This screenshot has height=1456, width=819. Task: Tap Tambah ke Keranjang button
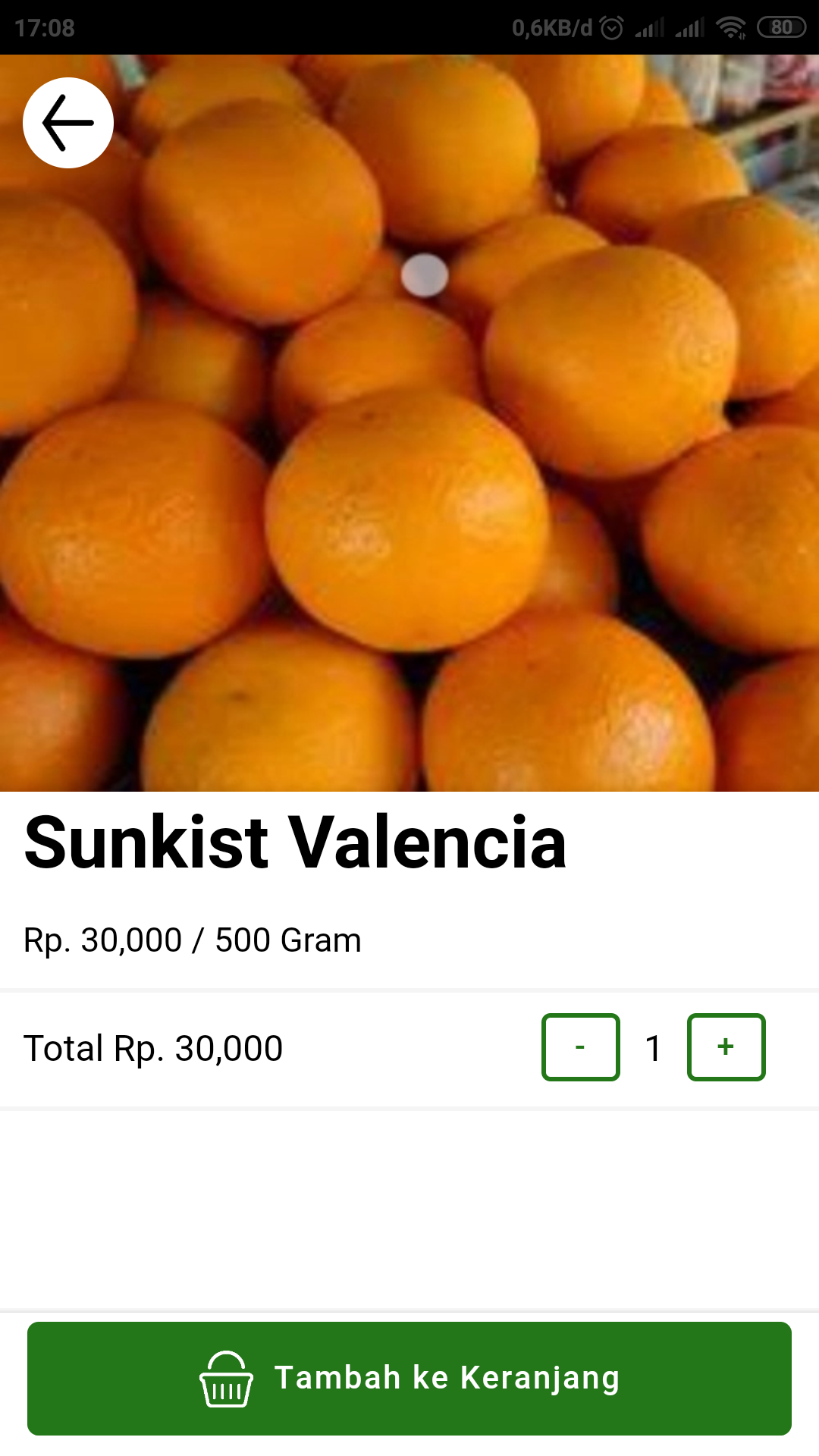409,1378
